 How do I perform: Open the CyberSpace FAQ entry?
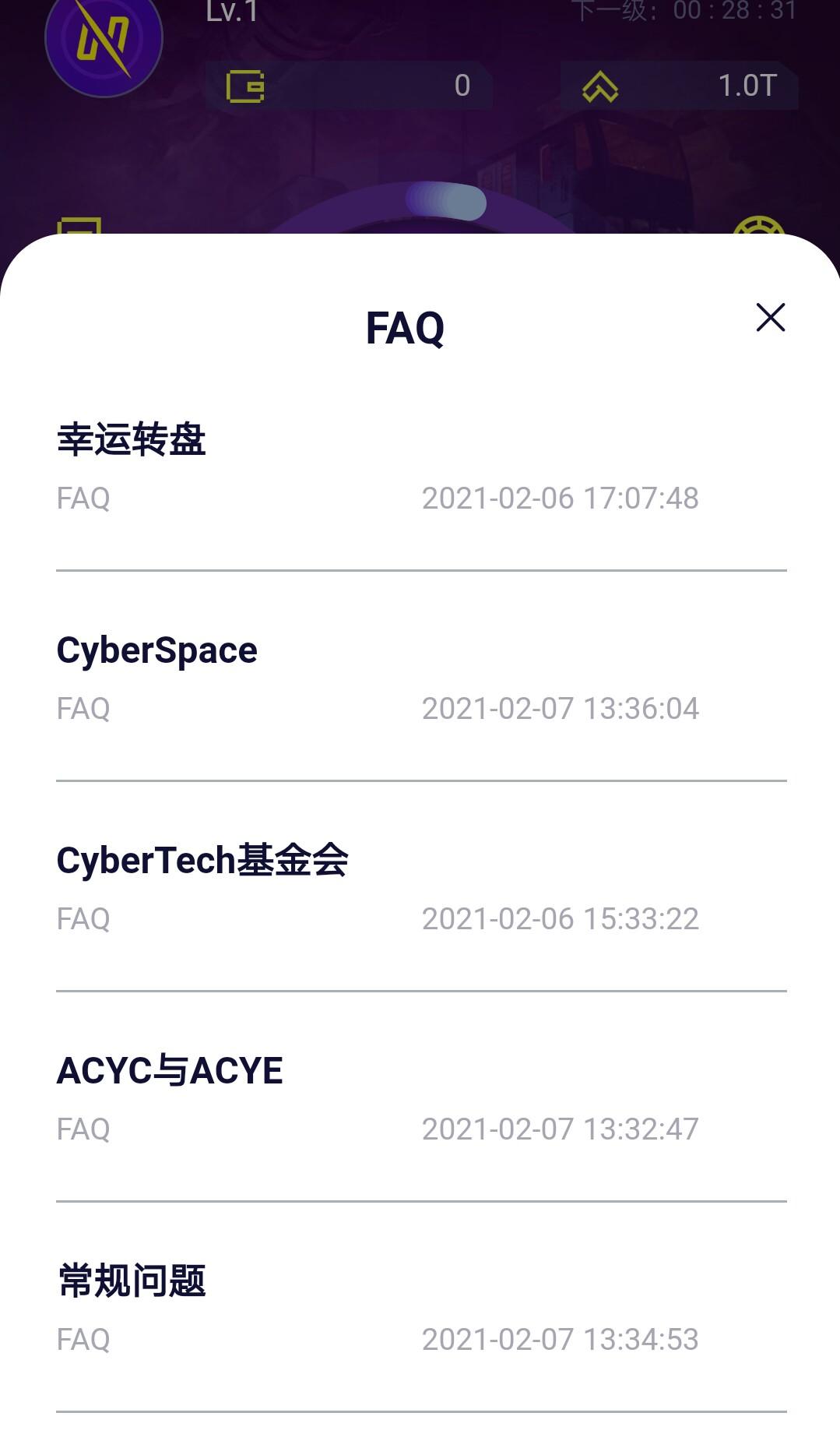[156, 650]
